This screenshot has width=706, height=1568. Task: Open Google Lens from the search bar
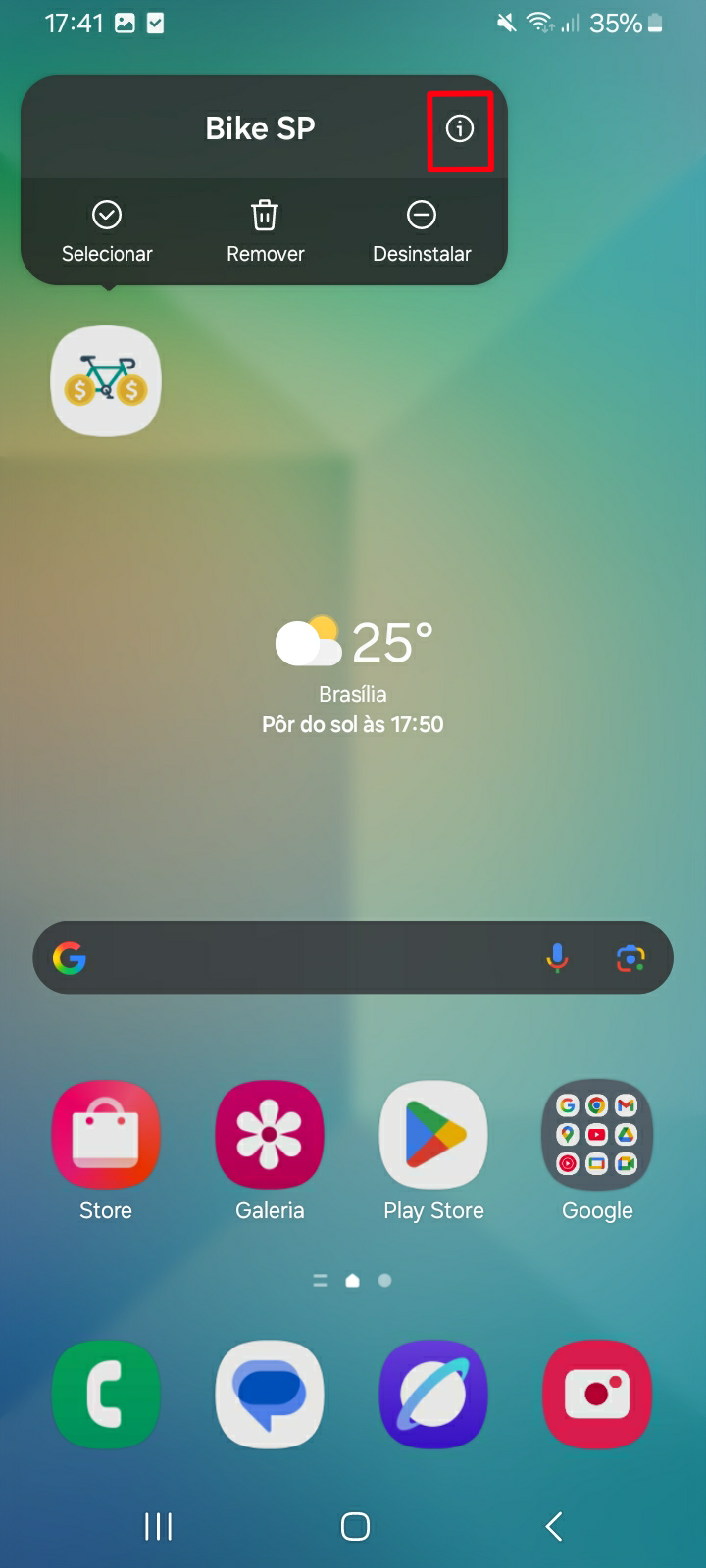(x=630, y=957)
